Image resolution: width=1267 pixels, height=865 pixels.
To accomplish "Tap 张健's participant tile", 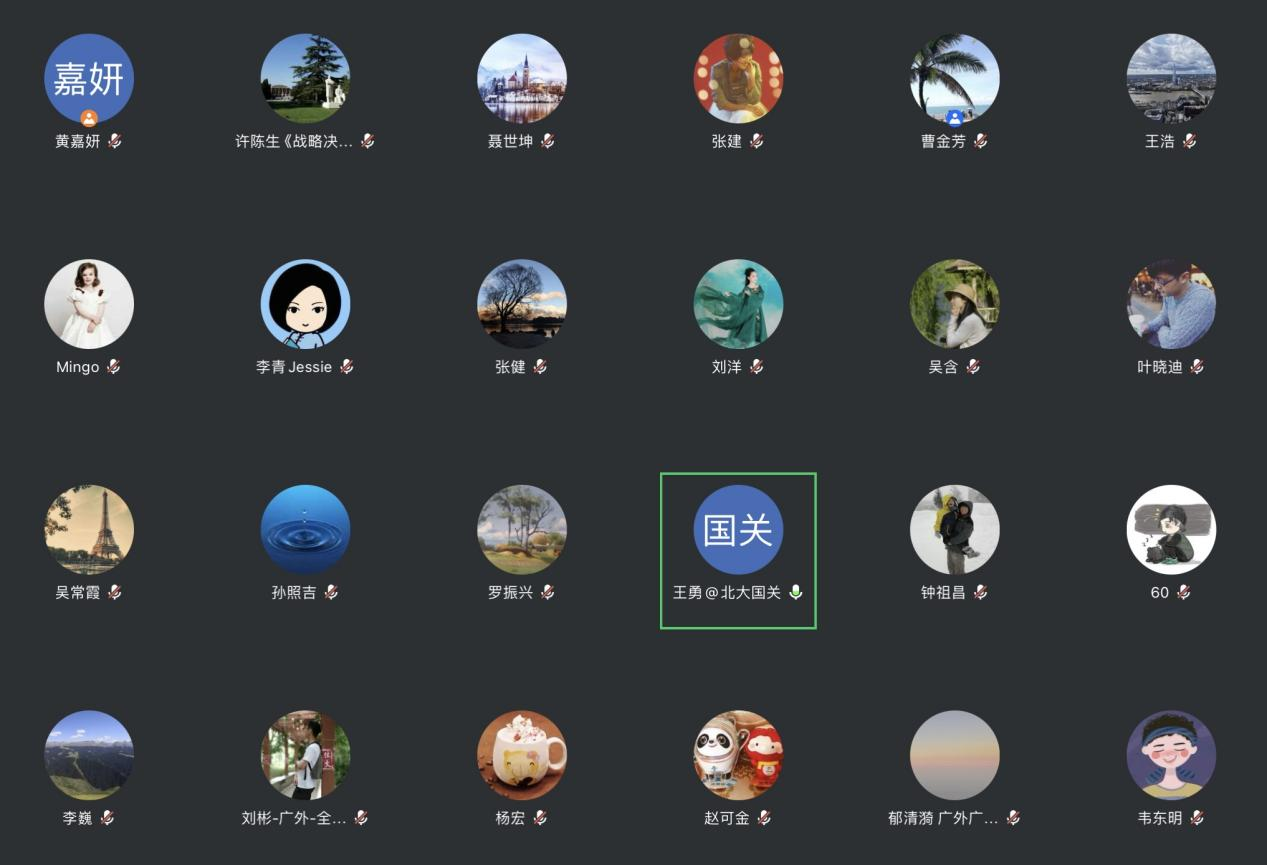I will tap(522, 304).
